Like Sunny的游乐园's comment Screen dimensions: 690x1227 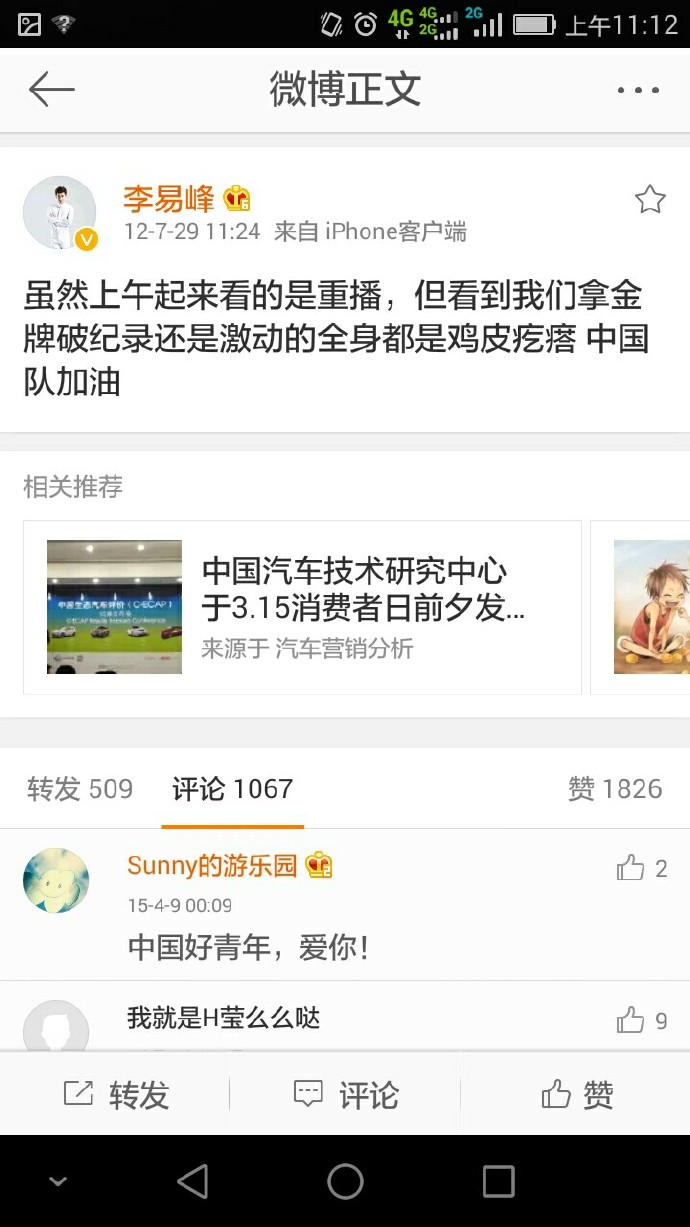coord(641,868)
